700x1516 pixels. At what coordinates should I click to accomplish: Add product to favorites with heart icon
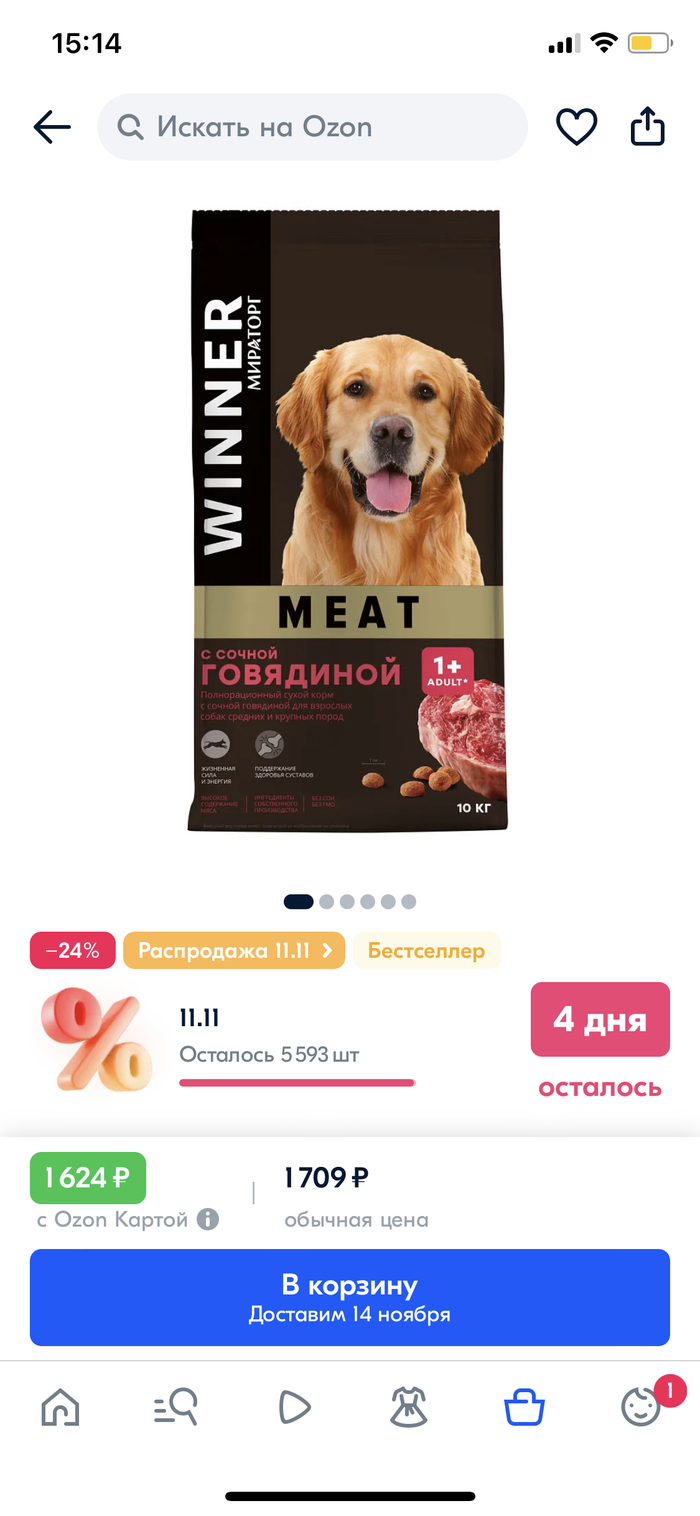[x=576, y=127]
